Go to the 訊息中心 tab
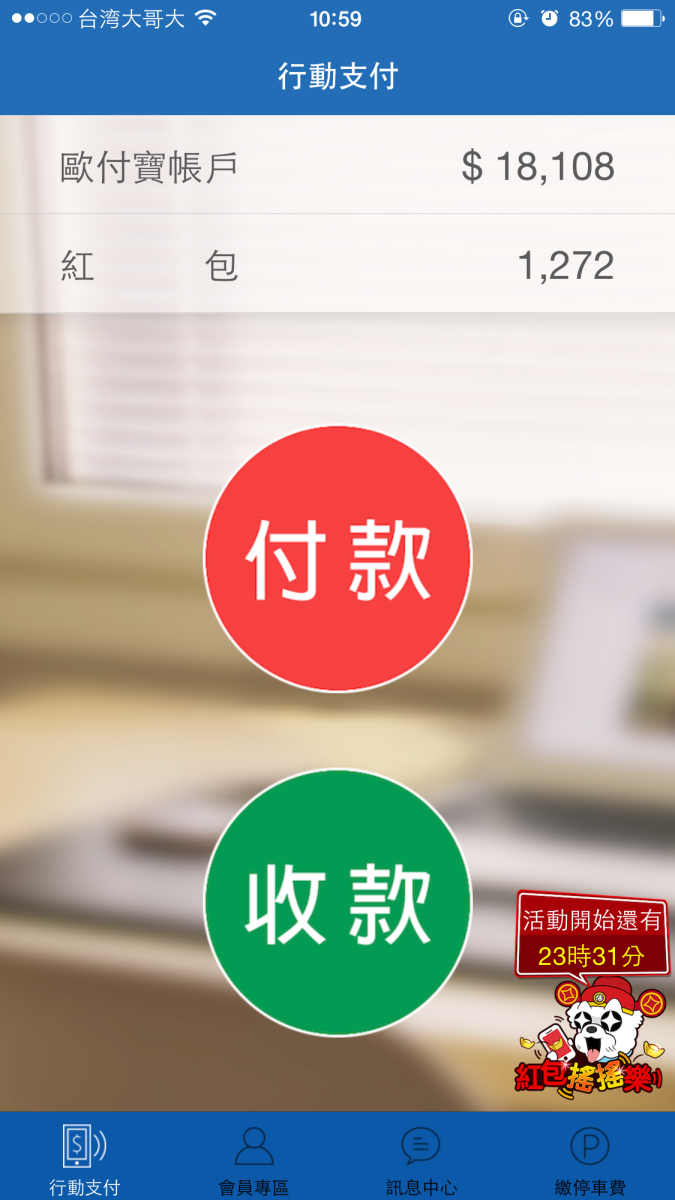This screenshot has width=675, height=1200. [x=421, y=1157]
